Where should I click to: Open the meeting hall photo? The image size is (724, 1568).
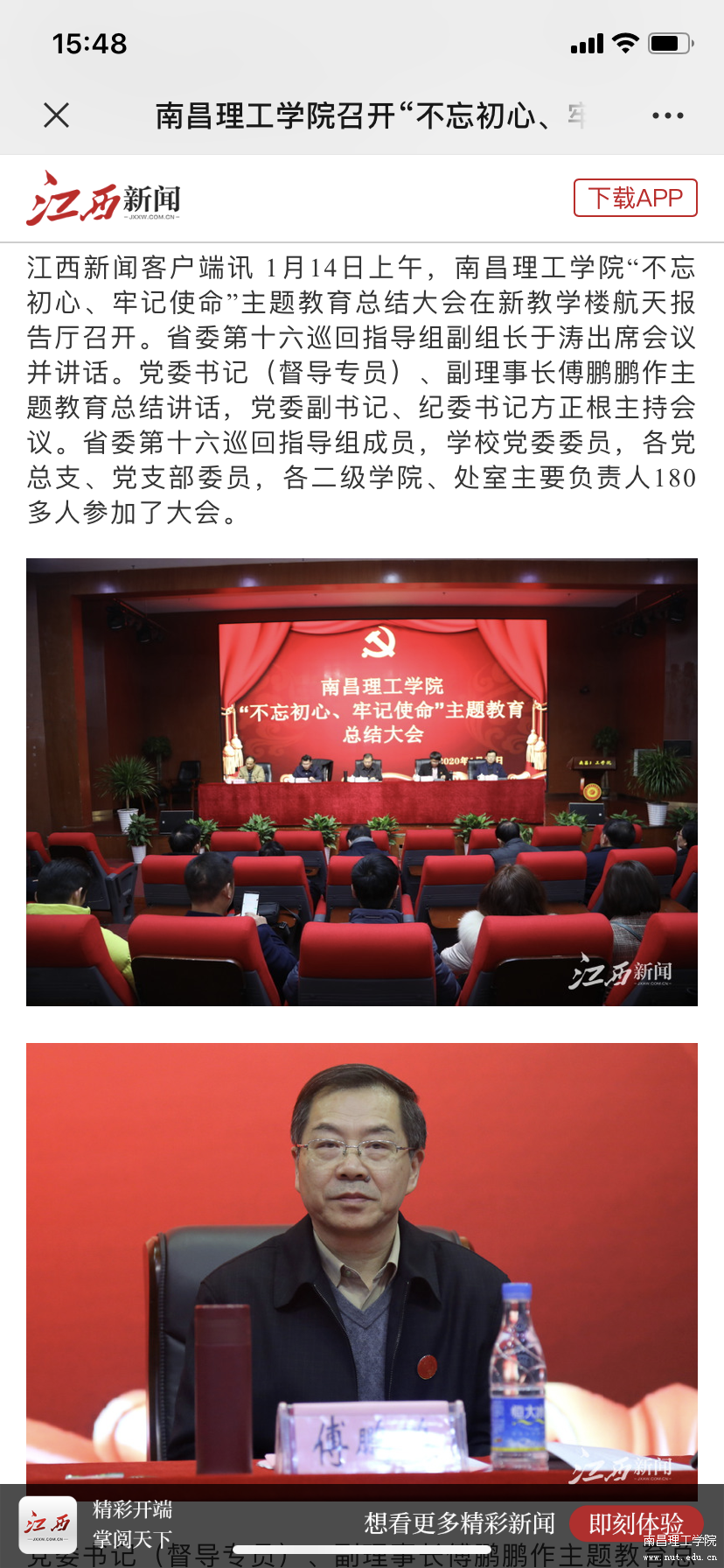(362, 781)
